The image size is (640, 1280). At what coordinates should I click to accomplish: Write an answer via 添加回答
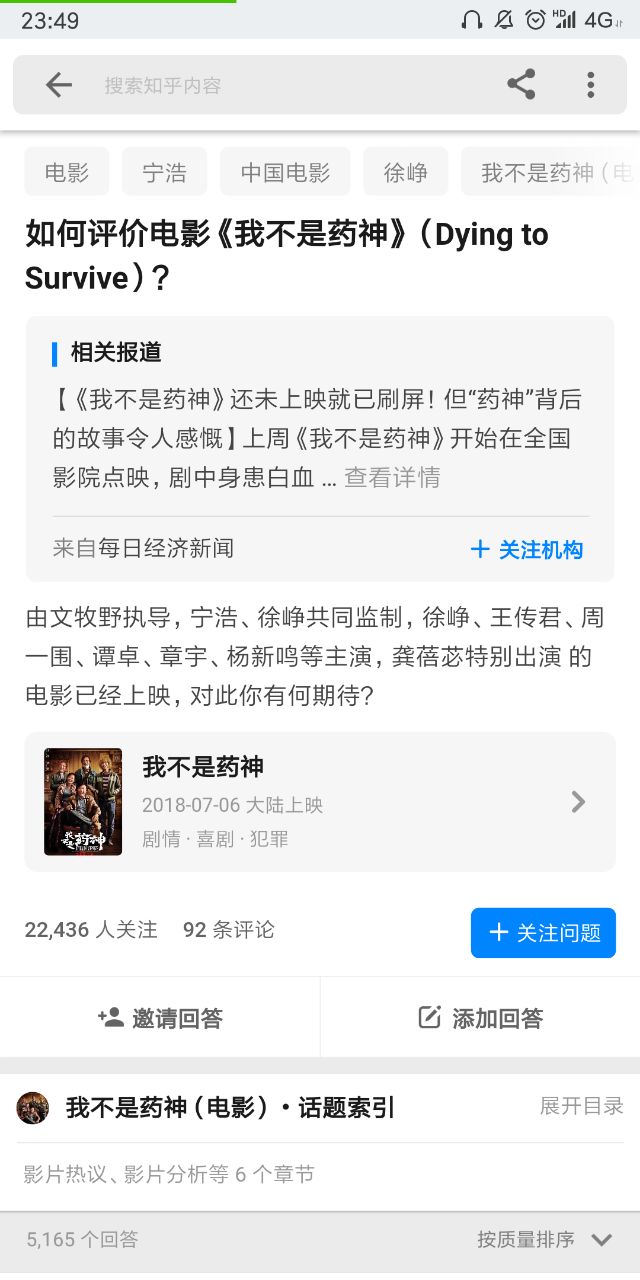(x=480, y=1018)
